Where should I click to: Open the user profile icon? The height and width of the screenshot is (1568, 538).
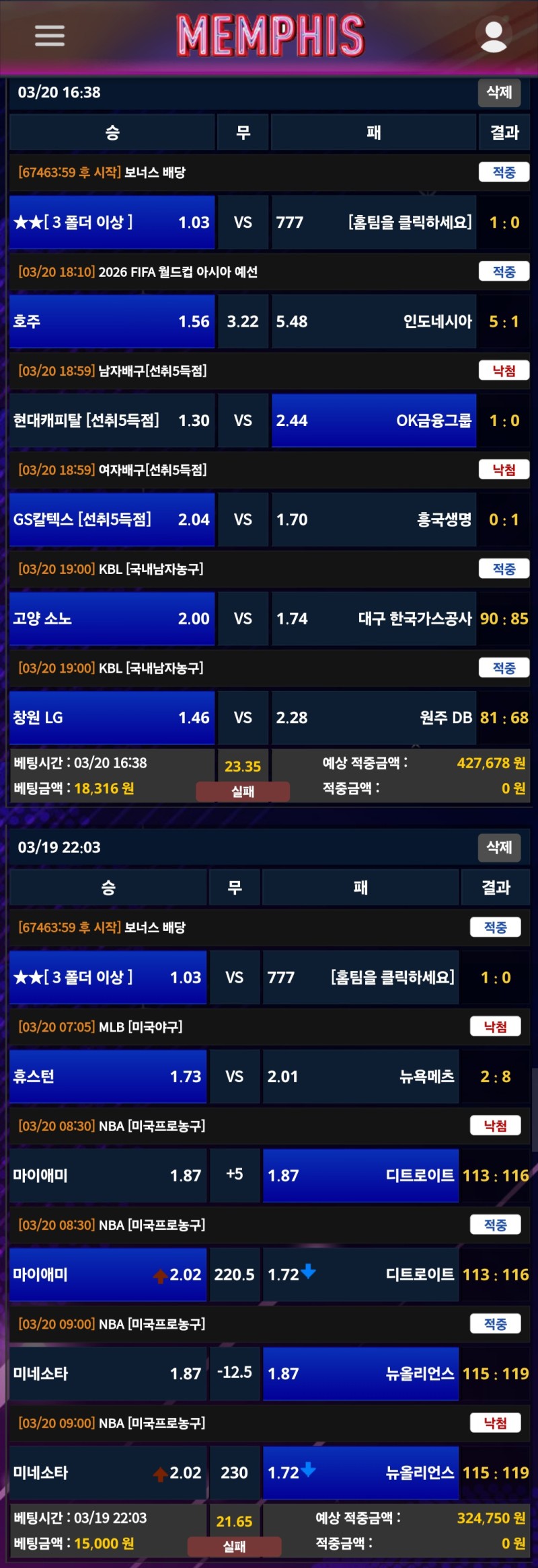click(x=494, y=36)
